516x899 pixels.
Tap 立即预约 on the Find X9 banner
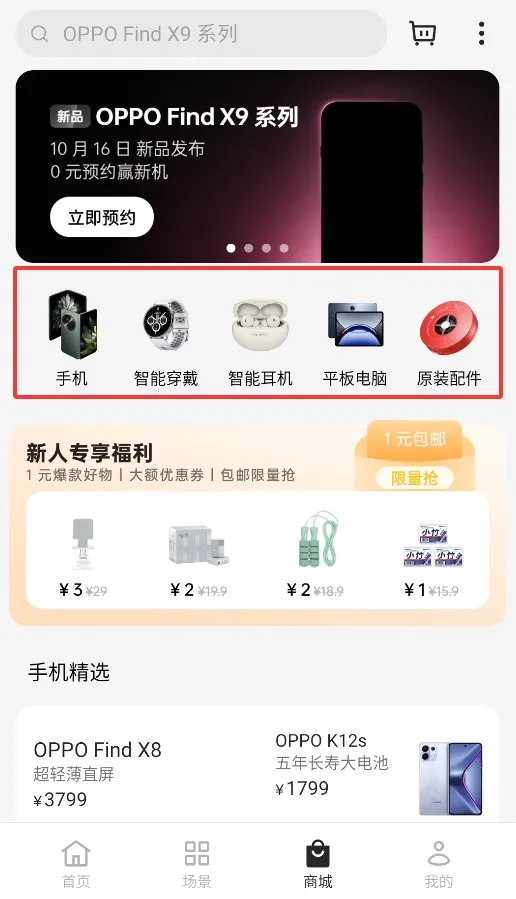[x=102, y=217]
